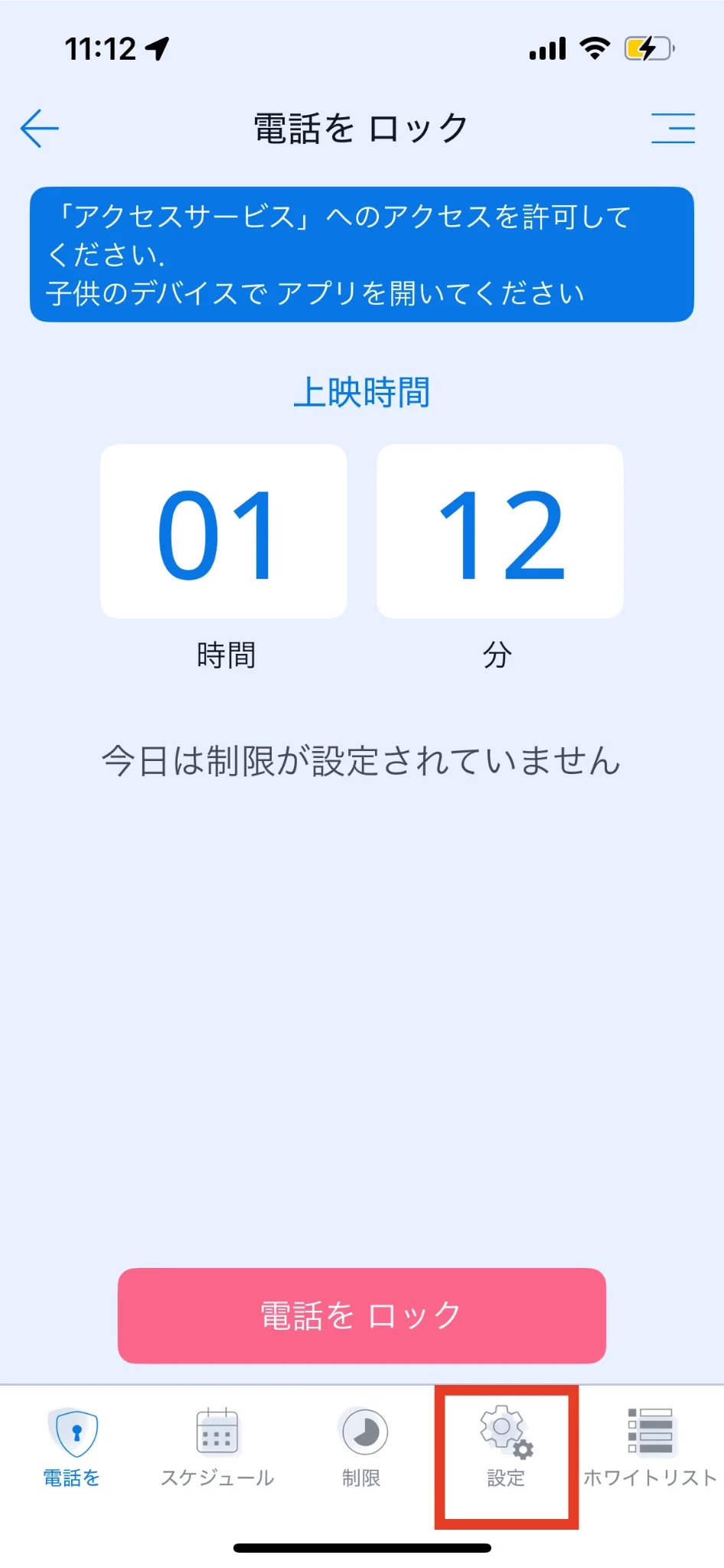Open the スケジュール tab
The image size is (724, 1568).
(217, 1447)
